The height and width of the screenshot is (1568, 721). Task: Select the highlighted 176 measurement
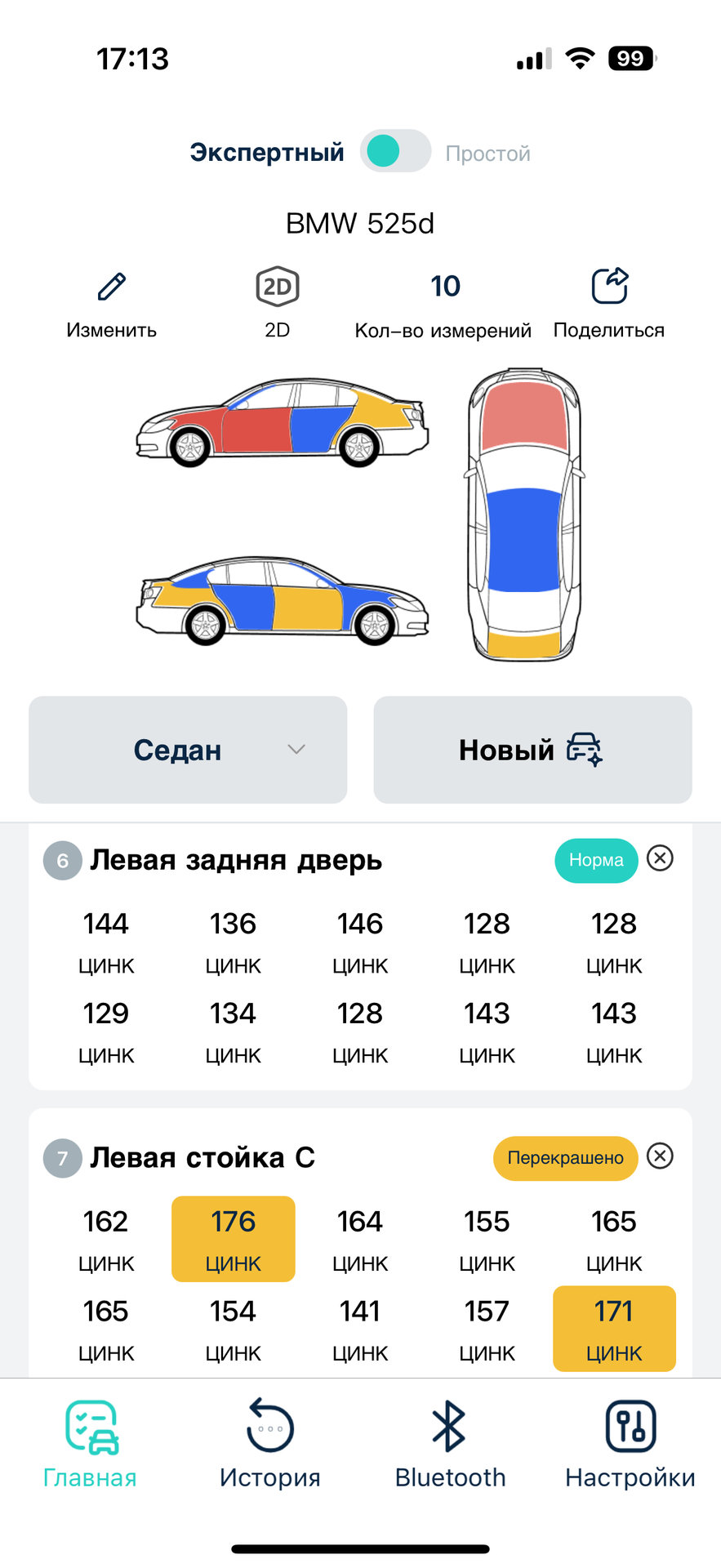point(234,1238)
